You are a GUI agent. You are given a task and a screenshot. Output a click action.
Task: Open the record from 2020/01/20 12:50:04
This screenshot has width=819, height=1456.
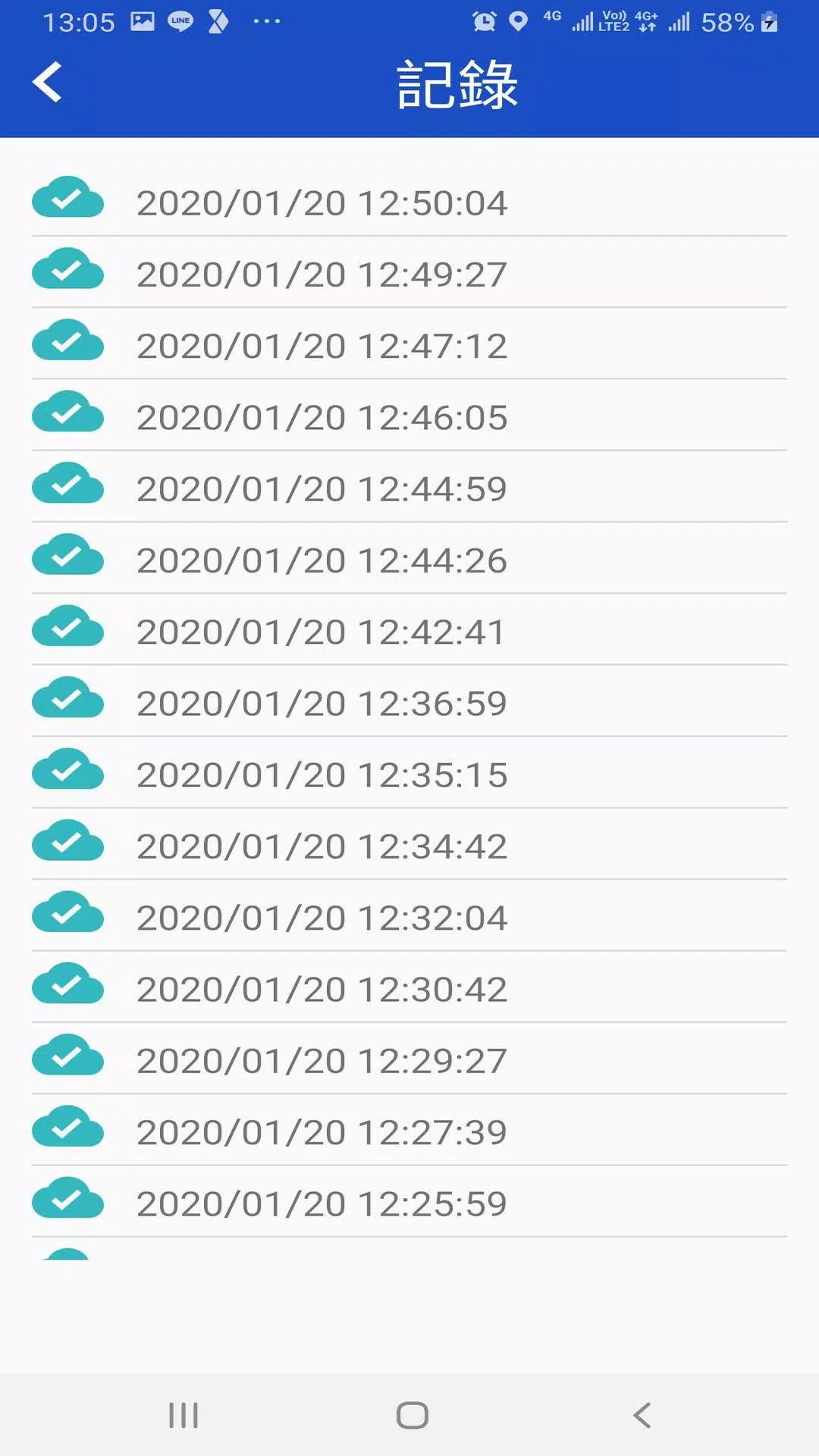click(x=409, y=202)
